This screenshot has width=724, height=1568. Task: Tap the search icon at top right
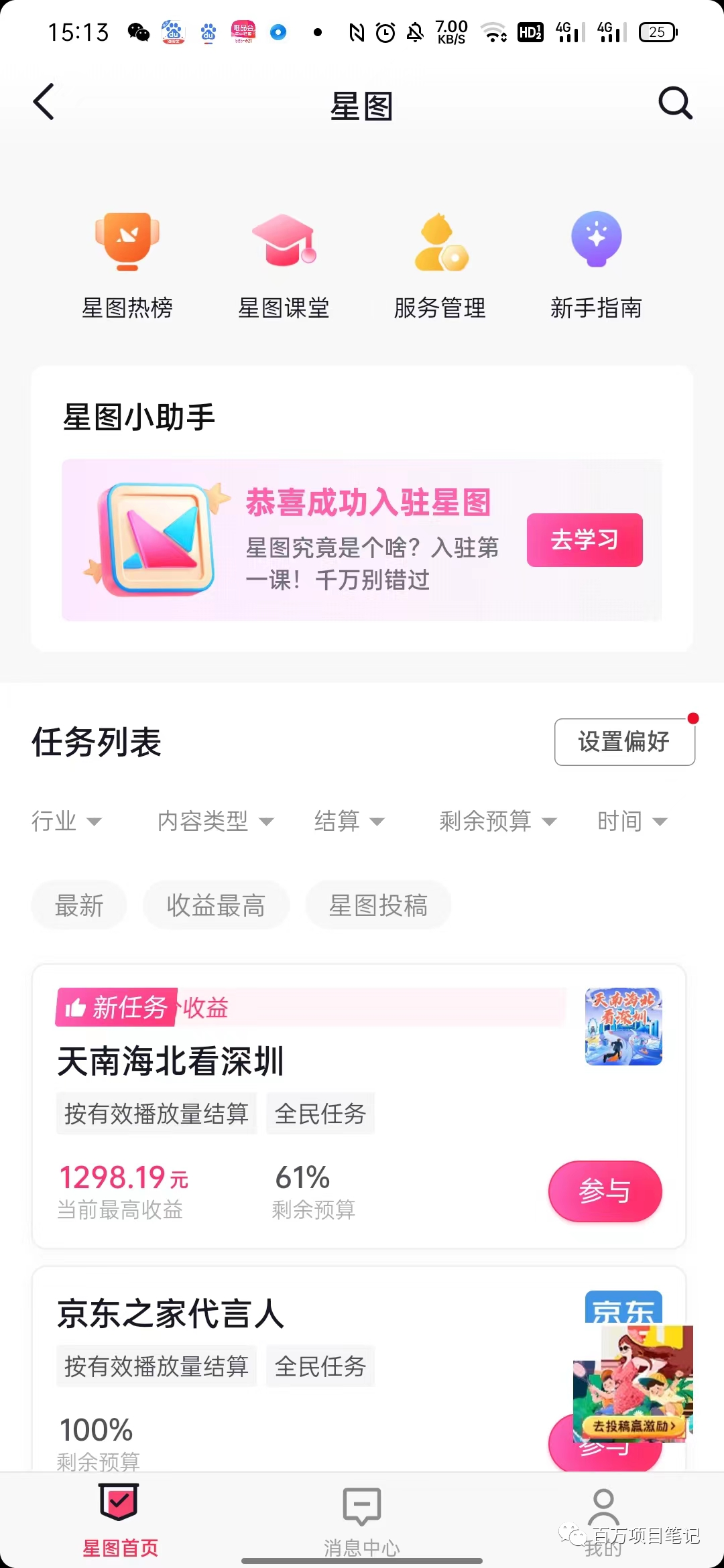coord(675,103)
